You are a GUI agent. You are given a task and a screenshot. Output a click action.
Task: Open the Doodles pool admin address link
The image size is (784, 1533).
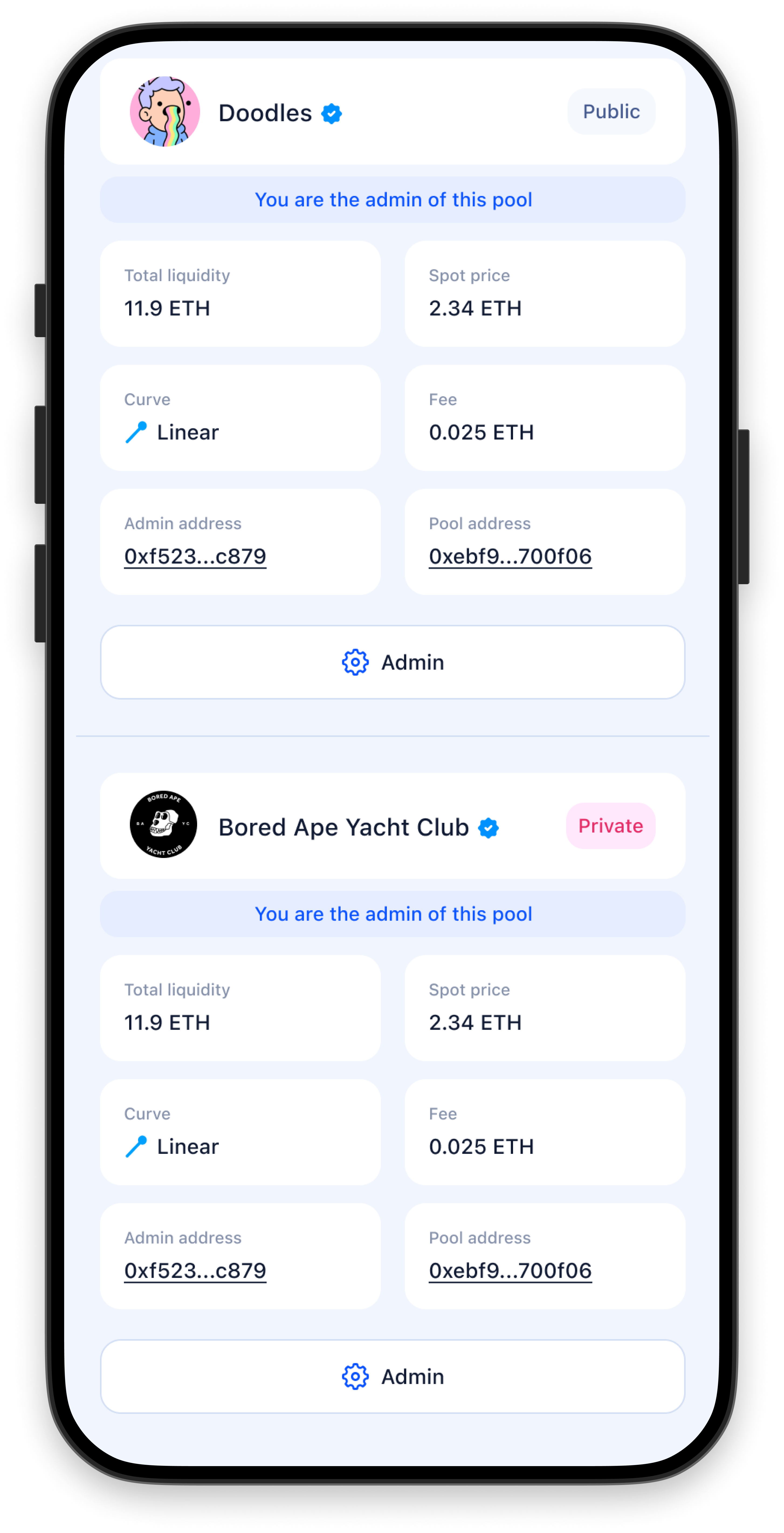(x=195, y=556)
